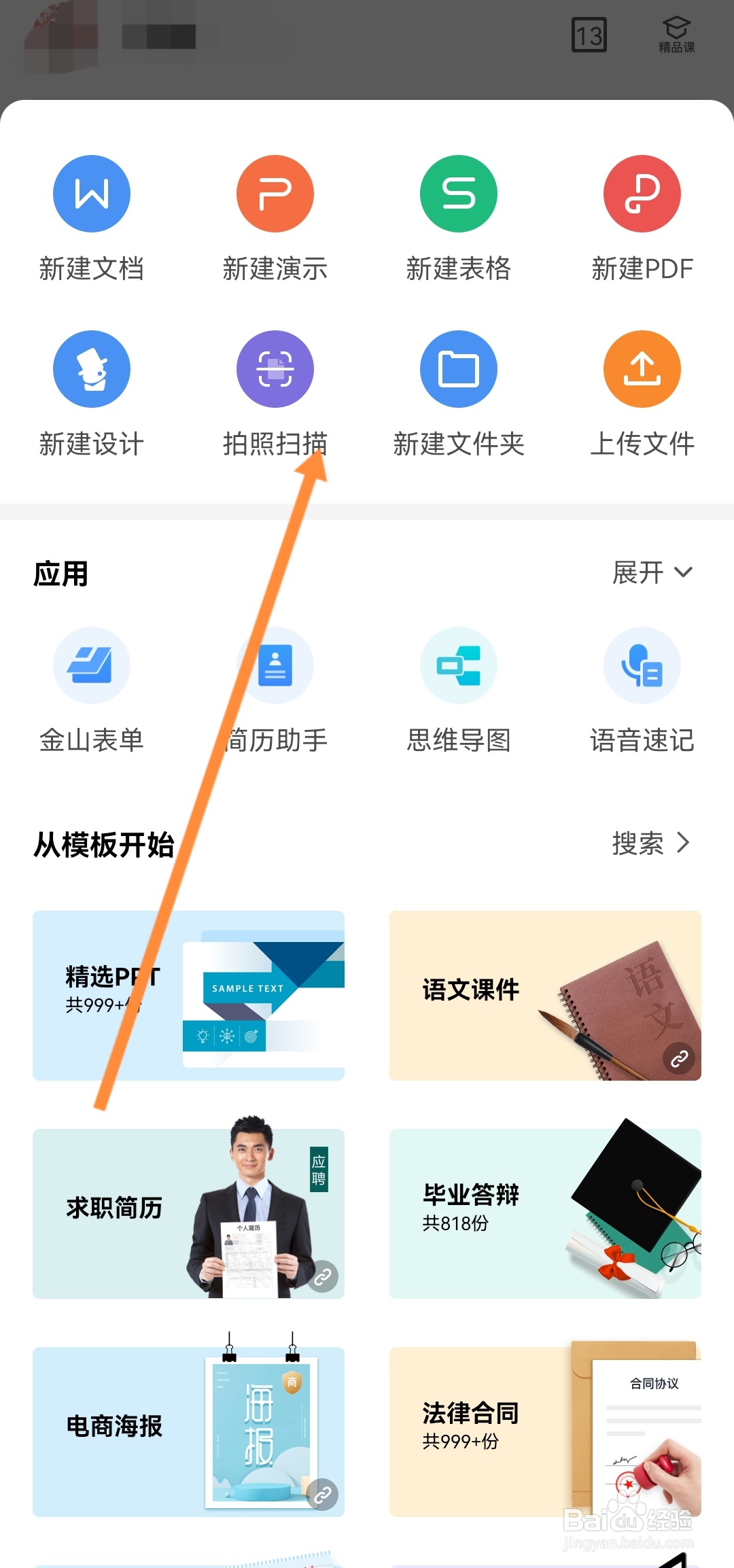Browse 精选PPT templates
This screenshot has width=734, height=1568.
(188, 994)
